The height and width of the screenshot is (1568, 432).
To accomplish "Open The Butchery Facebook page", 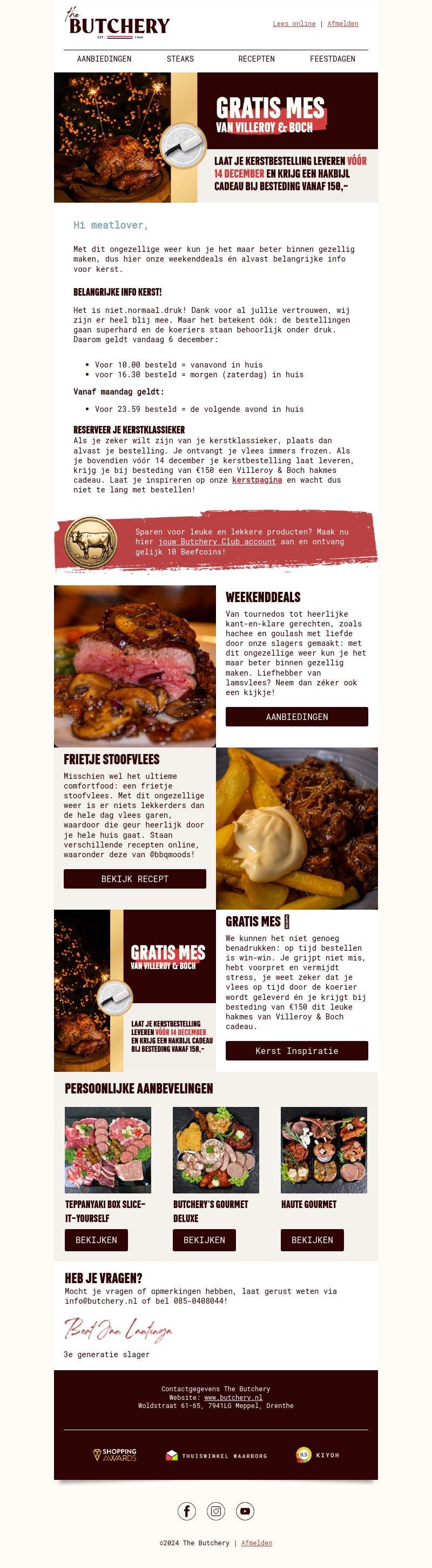I will point(187,1511).
